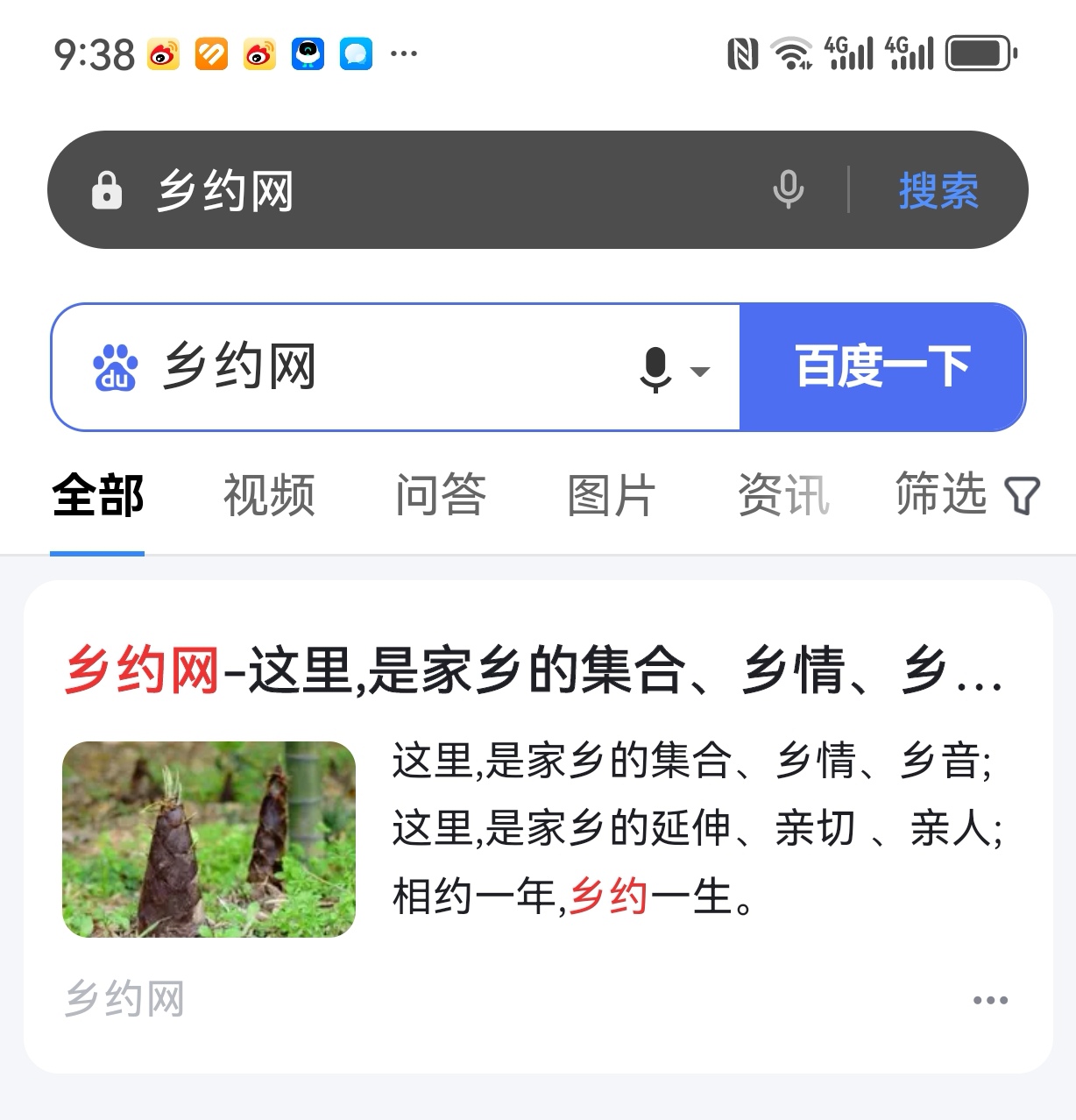Tap the microphone in the address bar
The height and width of the screenshot is (1120, 1076).
pos(788,189)
